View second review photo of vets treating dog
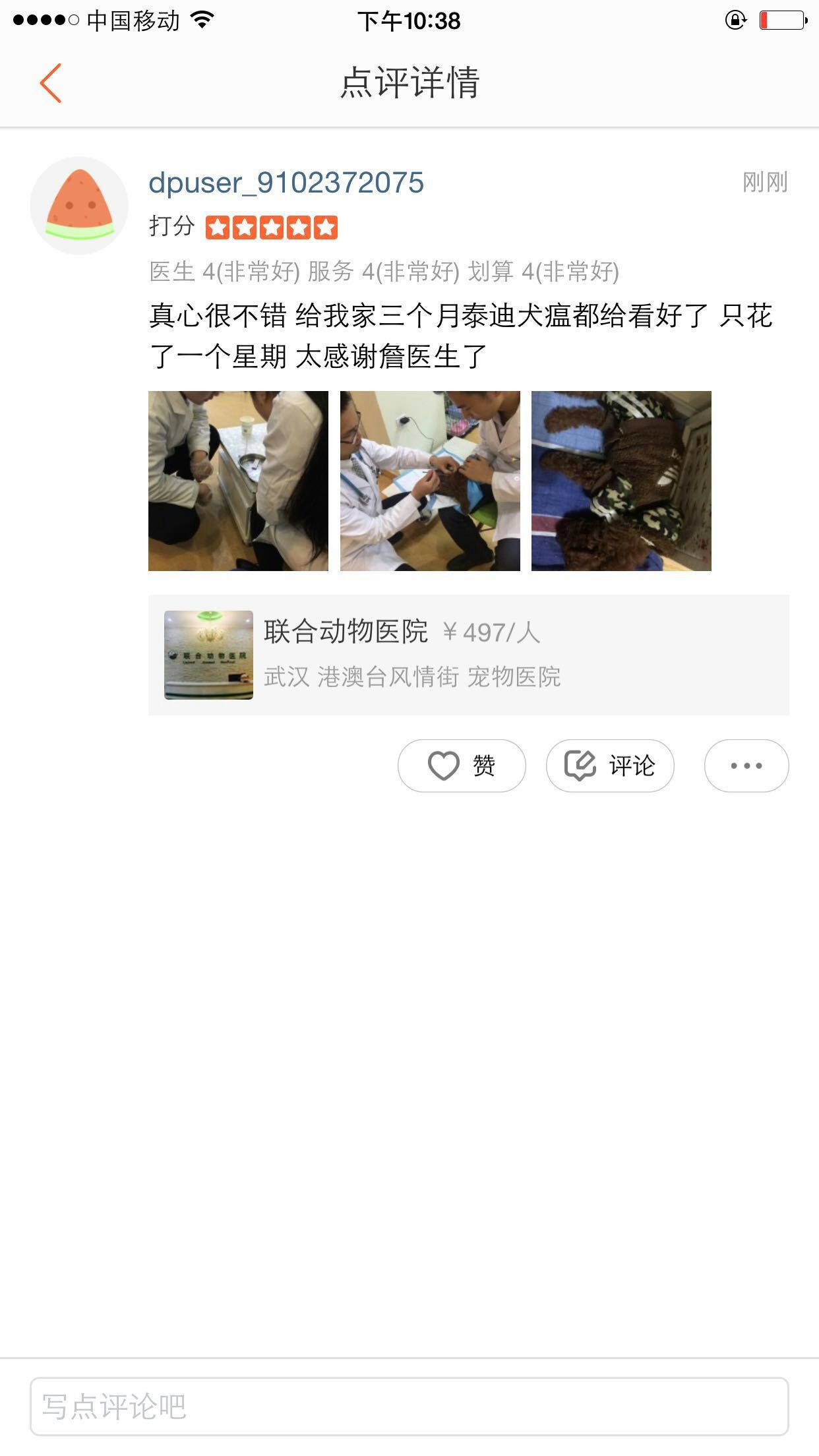The height and width of the screenshot is (1456, 819). 430,481
